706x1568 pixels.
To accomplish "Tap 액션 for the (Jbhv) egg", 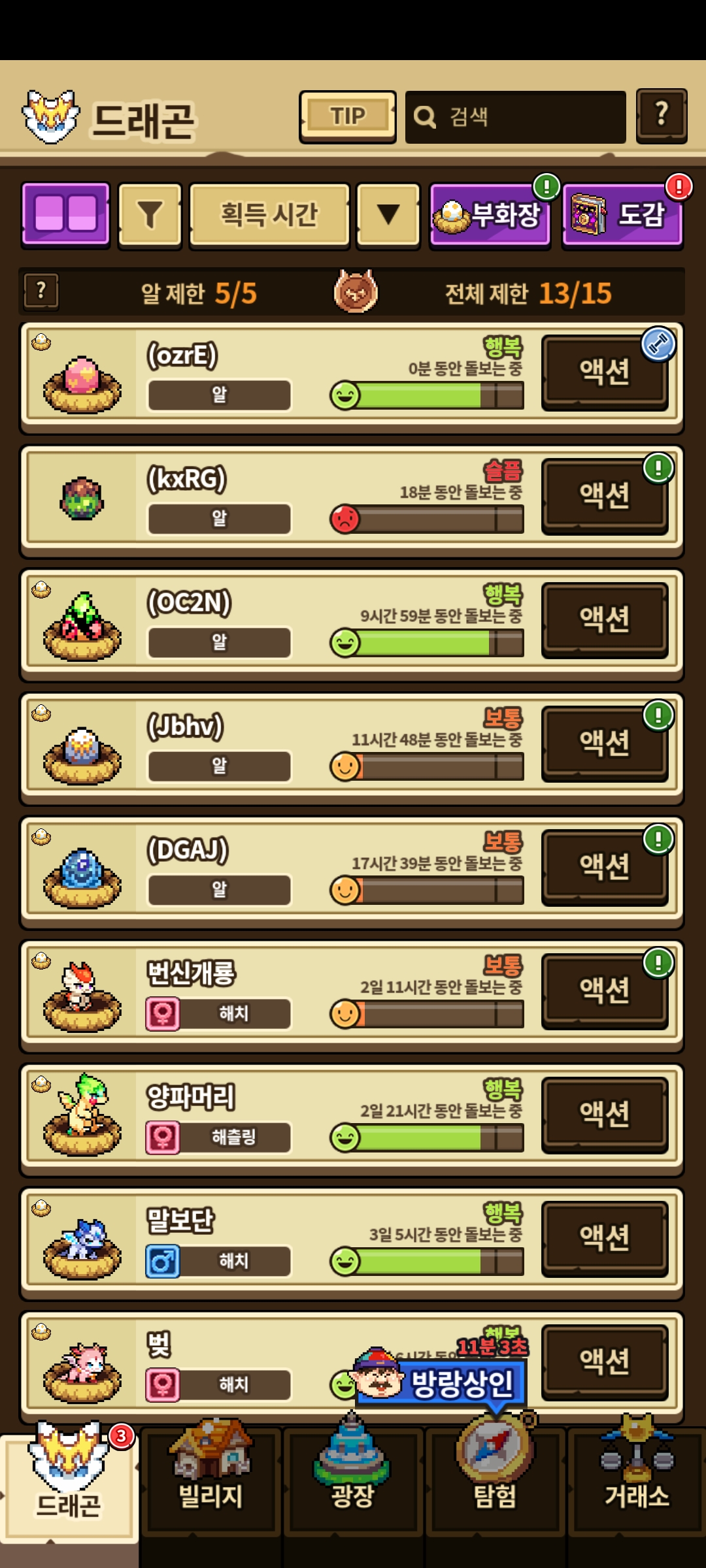I will click(604, 743).
